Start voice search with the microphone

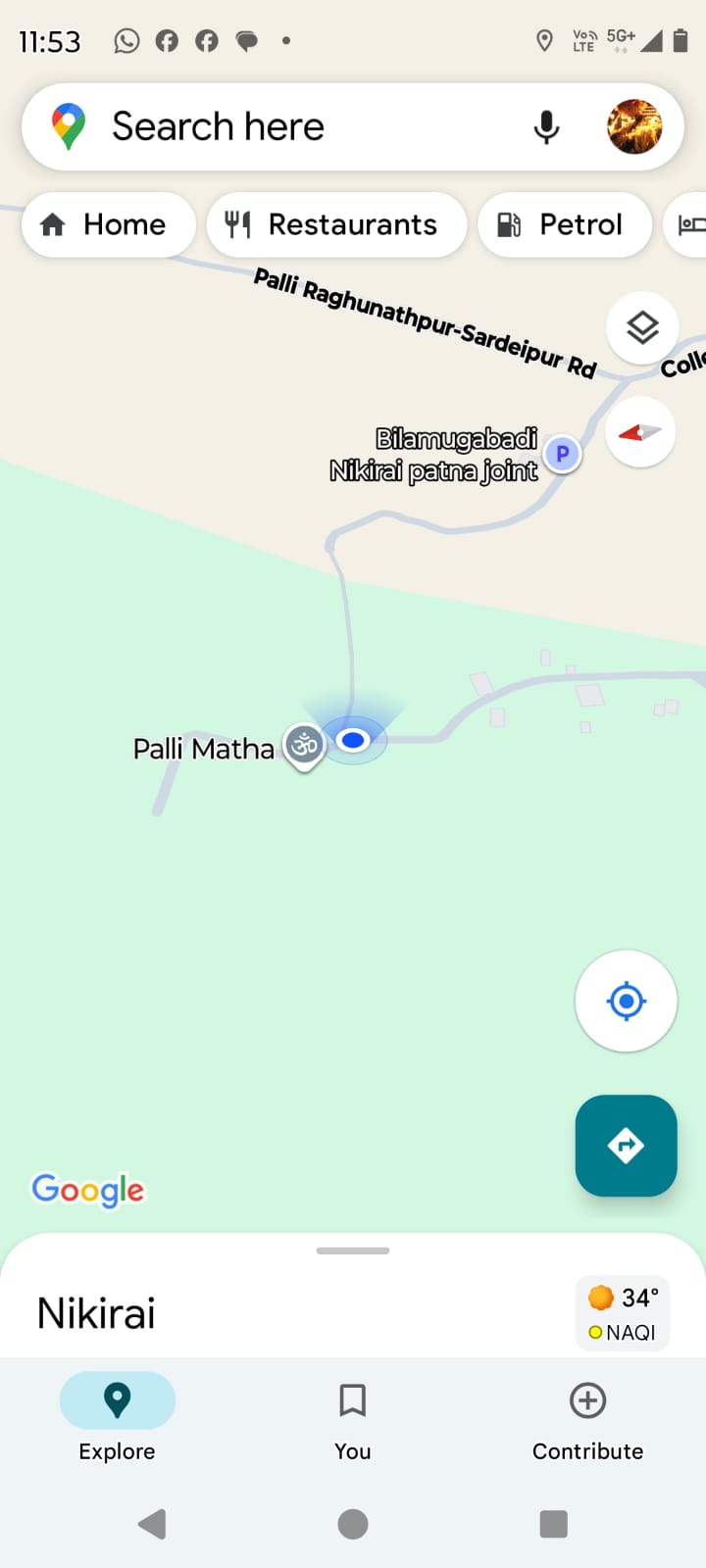click(x=546, y=127)
